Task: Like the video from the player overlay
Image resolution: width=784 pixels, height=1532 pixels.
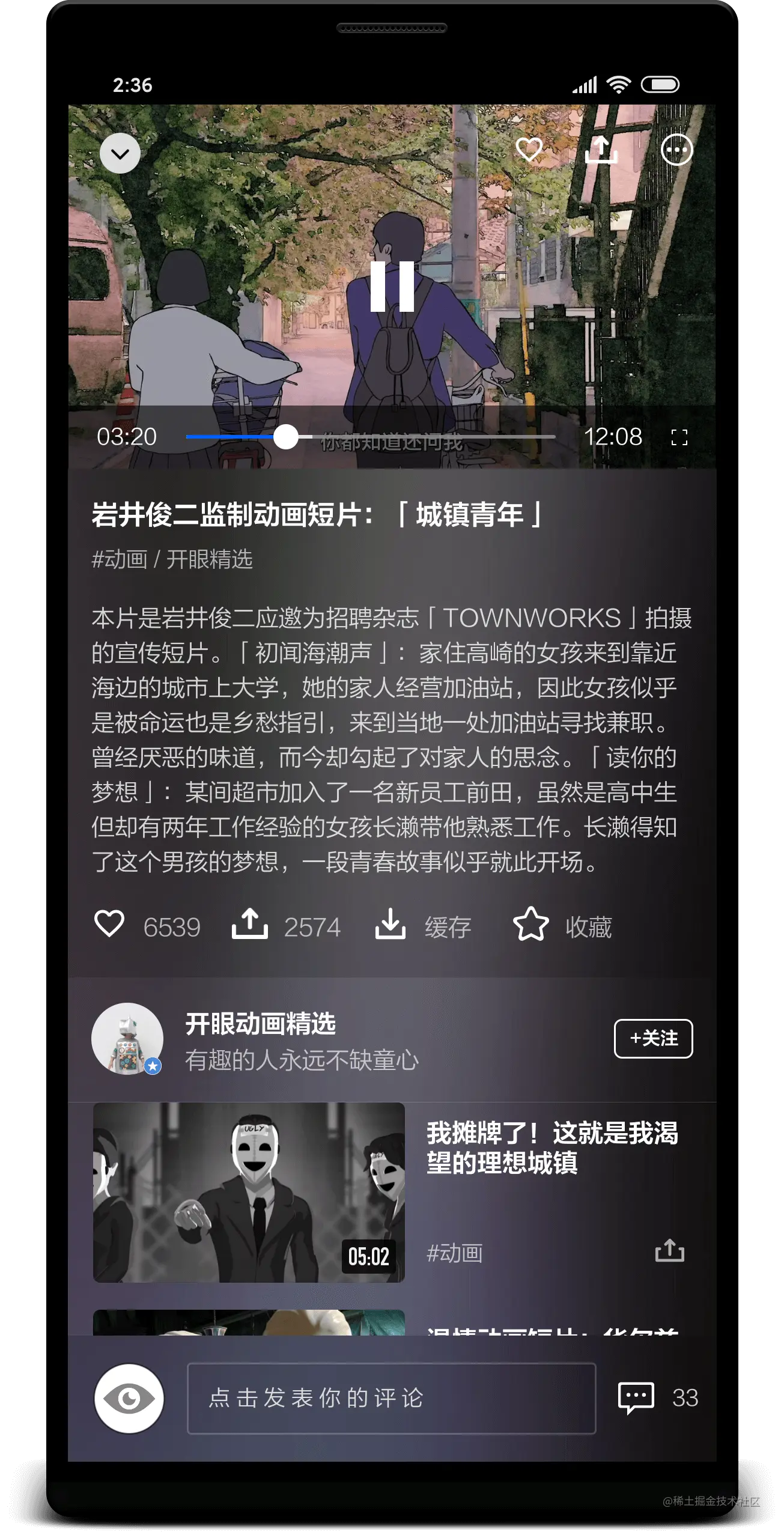Action: point(529,150)
